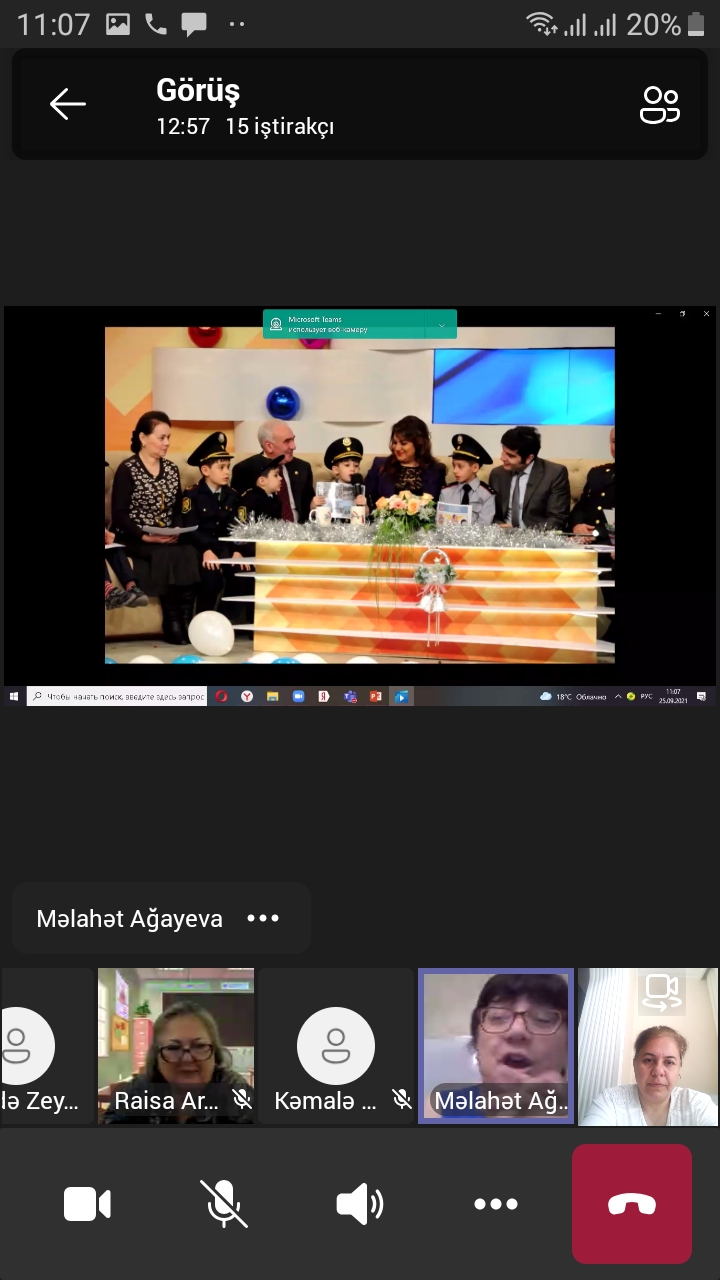The width and height of the screenshot is (720, 1280).
Task: Hang up the call
Action: [x=632, y=1204]
